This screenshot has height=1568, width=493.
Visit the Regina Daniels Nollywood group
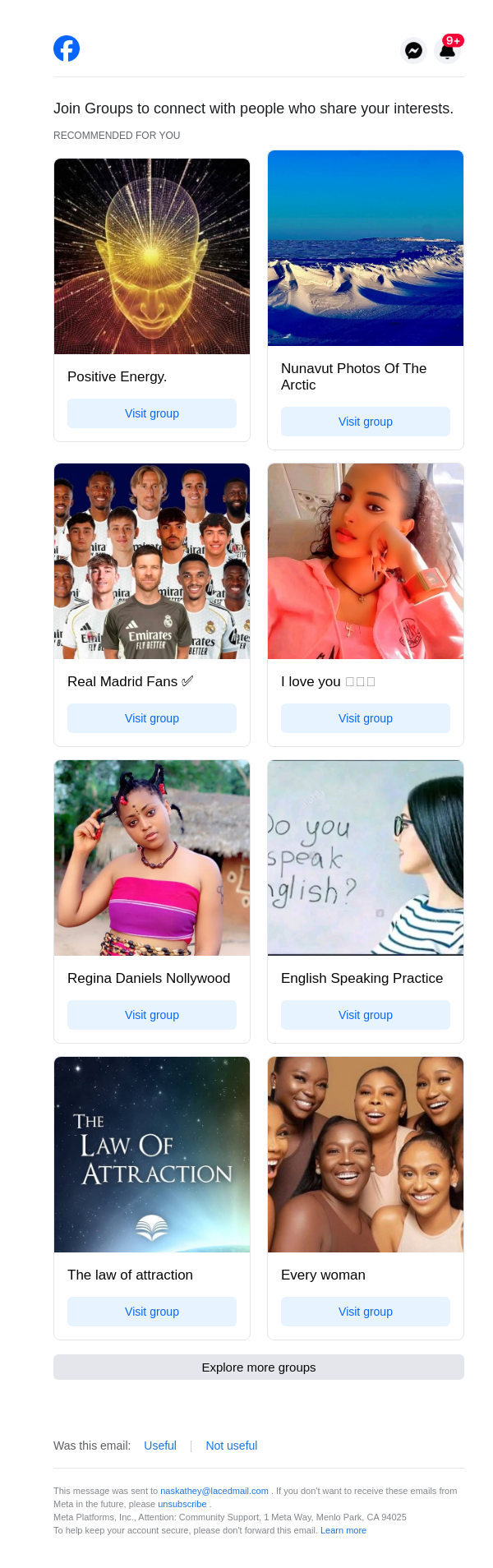point(152,1015)
